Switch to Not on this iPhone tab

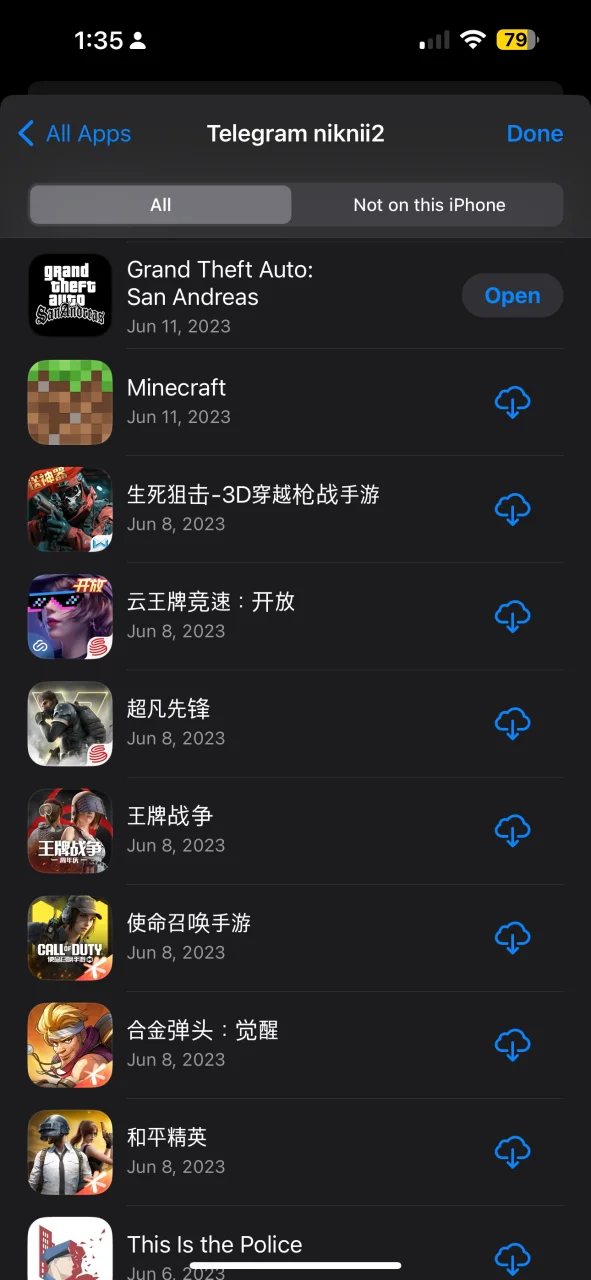[429, 205]
